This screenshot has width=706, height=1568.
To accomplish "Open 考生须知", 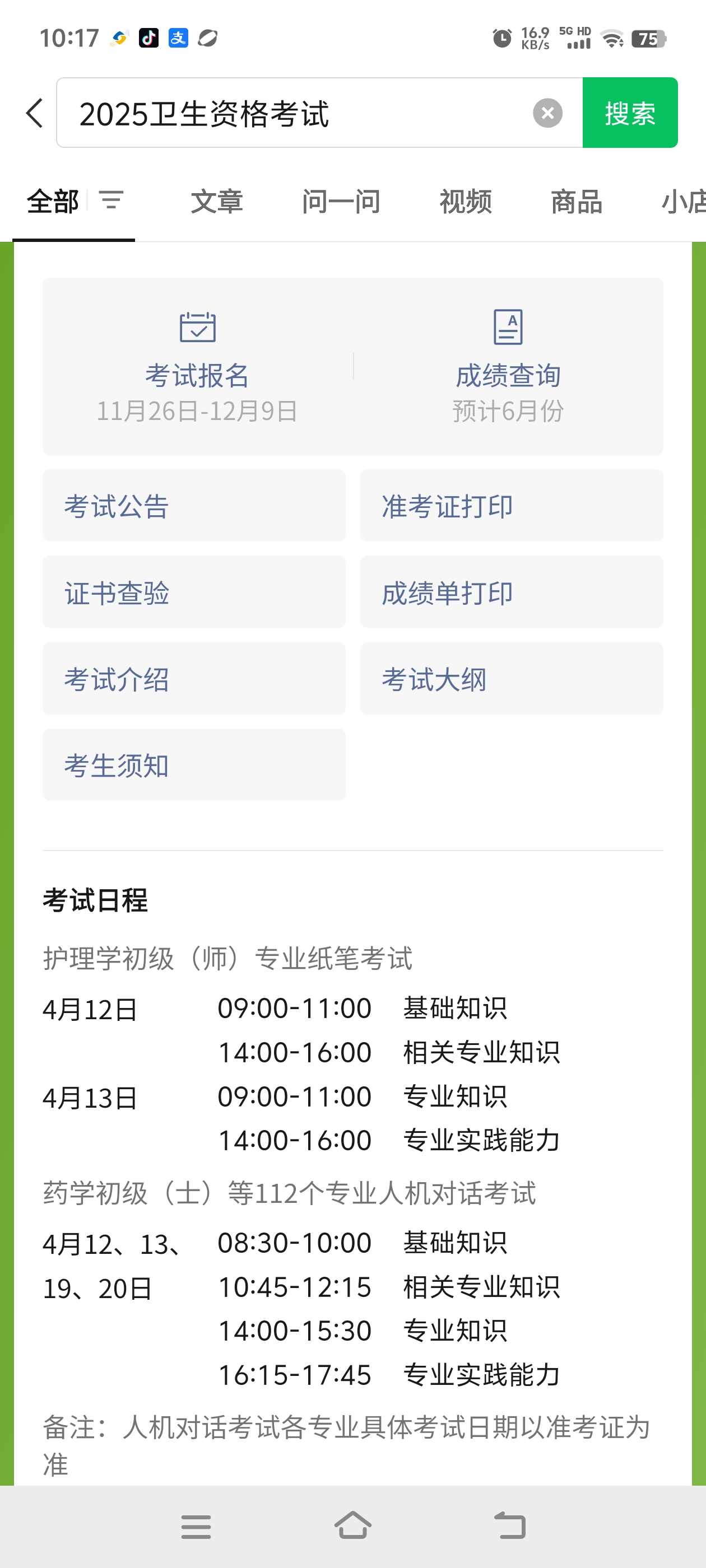I will click(194, 764).
